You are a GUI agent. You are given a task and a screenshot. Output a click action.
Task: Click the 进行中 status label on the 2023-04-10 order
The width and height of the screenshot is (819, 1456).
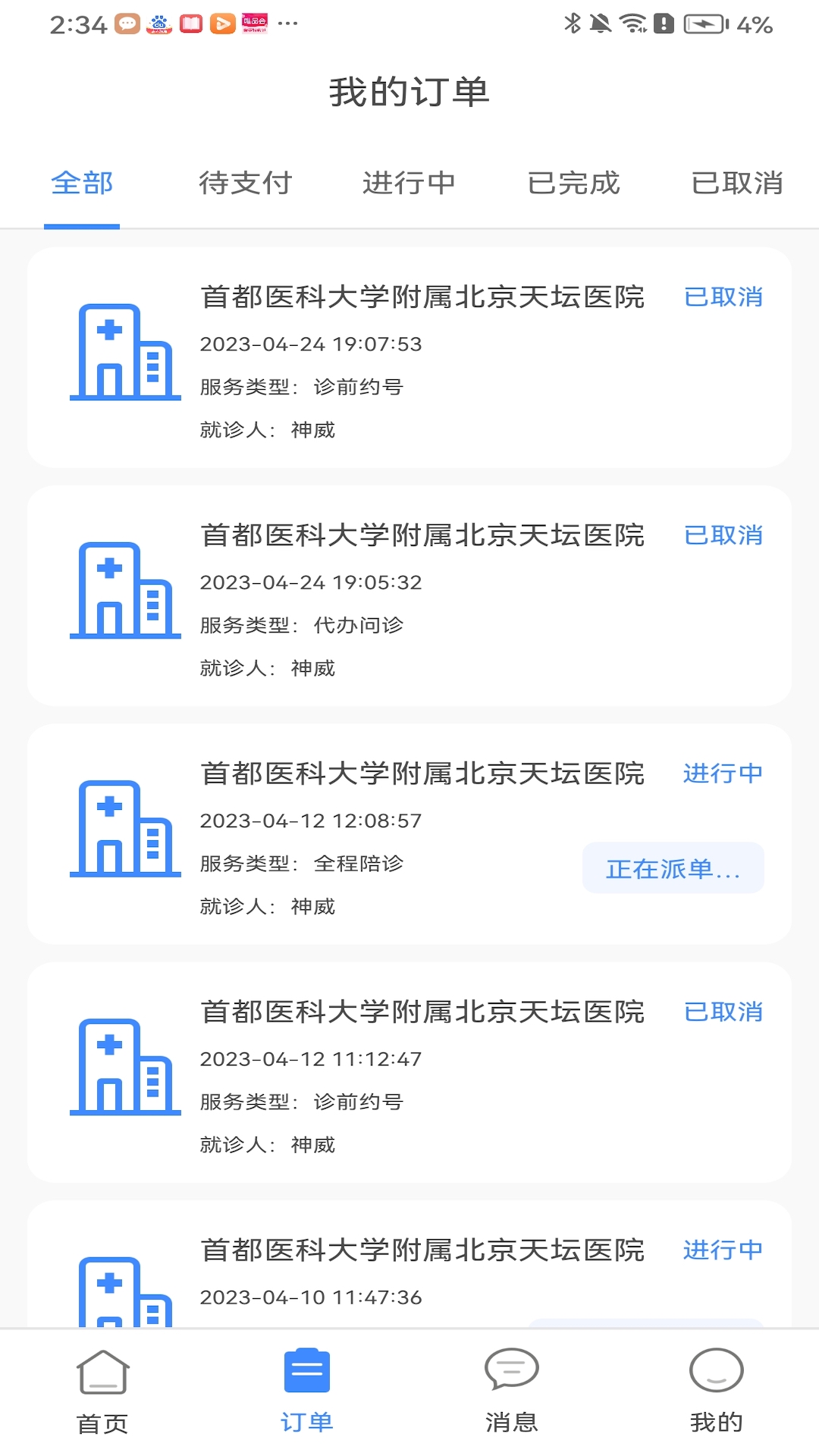(723, 1250)
